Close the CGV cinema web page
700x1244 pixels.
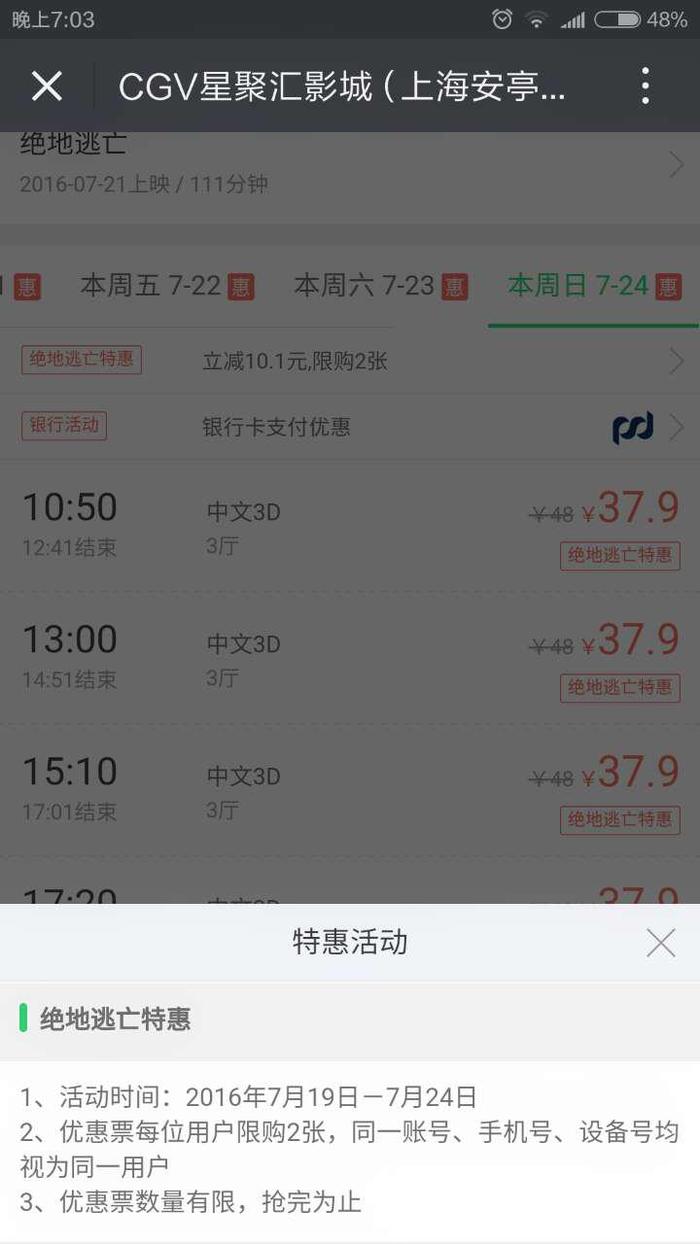pyautogui.click(x=47, y=86)
